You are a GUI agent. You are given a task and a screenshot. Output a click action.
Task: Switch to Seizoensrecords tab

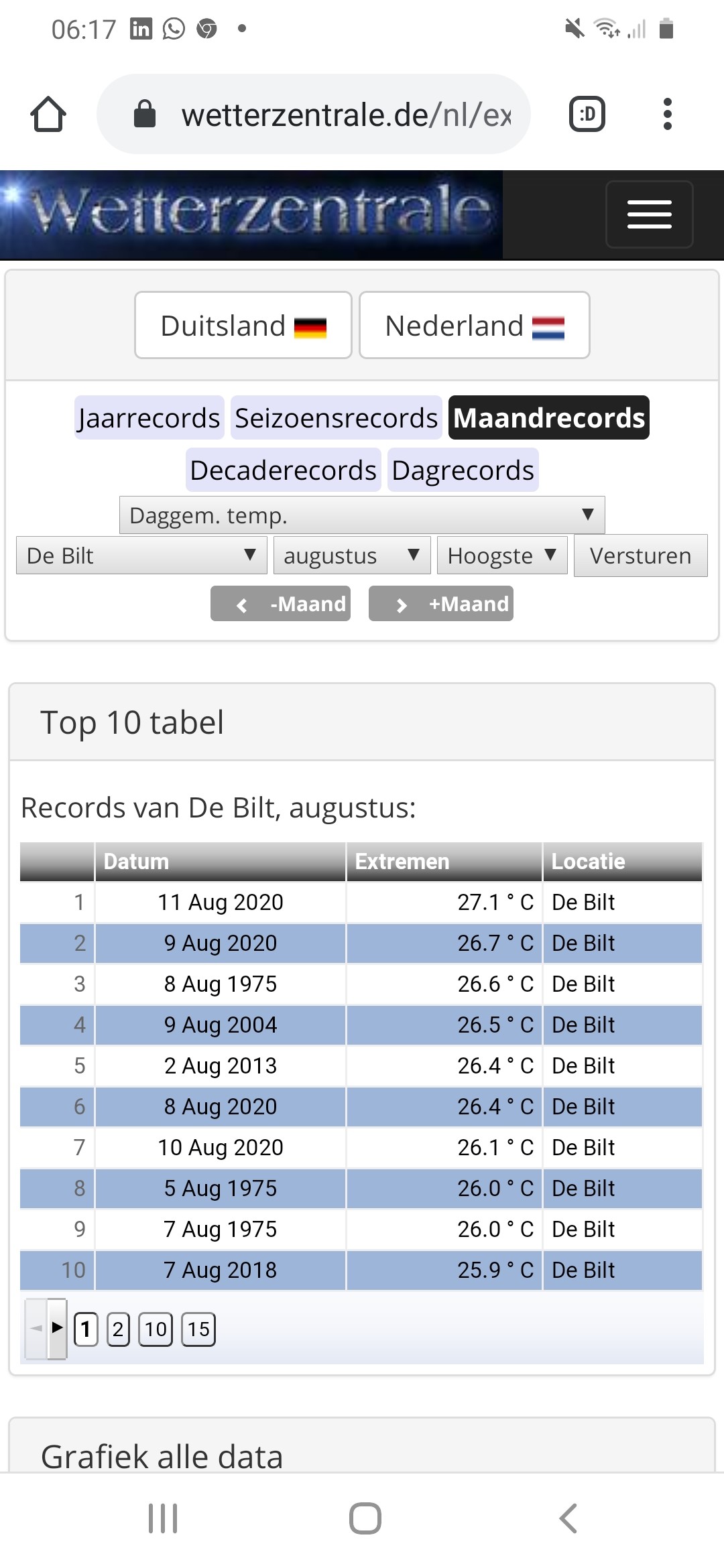coord(336,417)
